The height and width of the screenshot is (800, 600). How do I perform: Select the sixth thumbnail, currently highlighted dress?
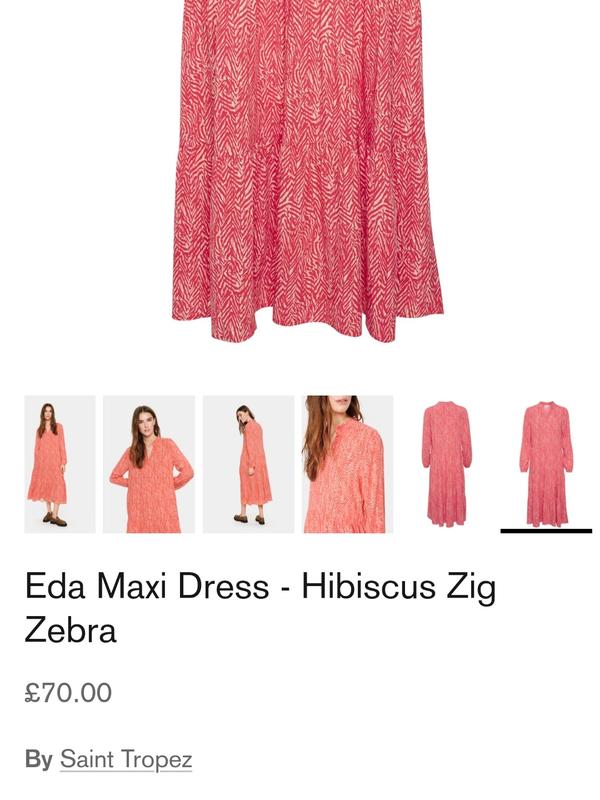click(546, 464)
